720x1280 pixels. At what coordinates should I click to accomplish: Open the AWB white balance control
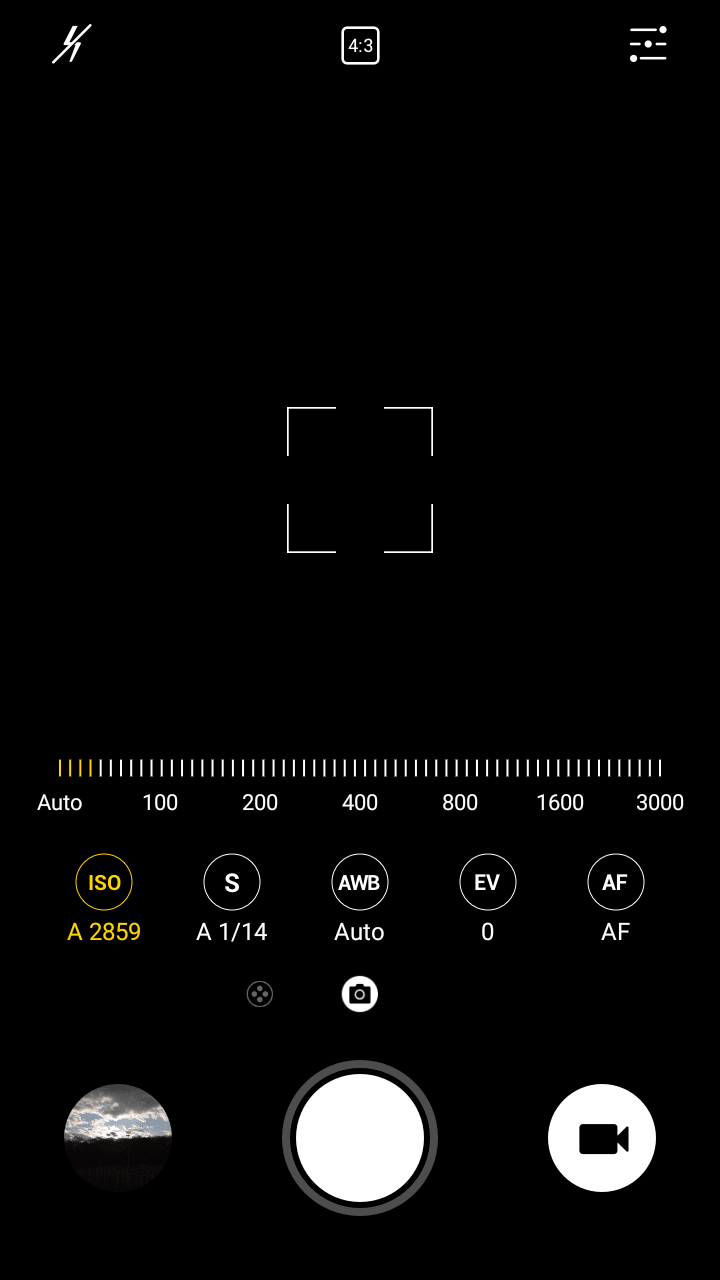pyautogui.click(x=360, y=882)
